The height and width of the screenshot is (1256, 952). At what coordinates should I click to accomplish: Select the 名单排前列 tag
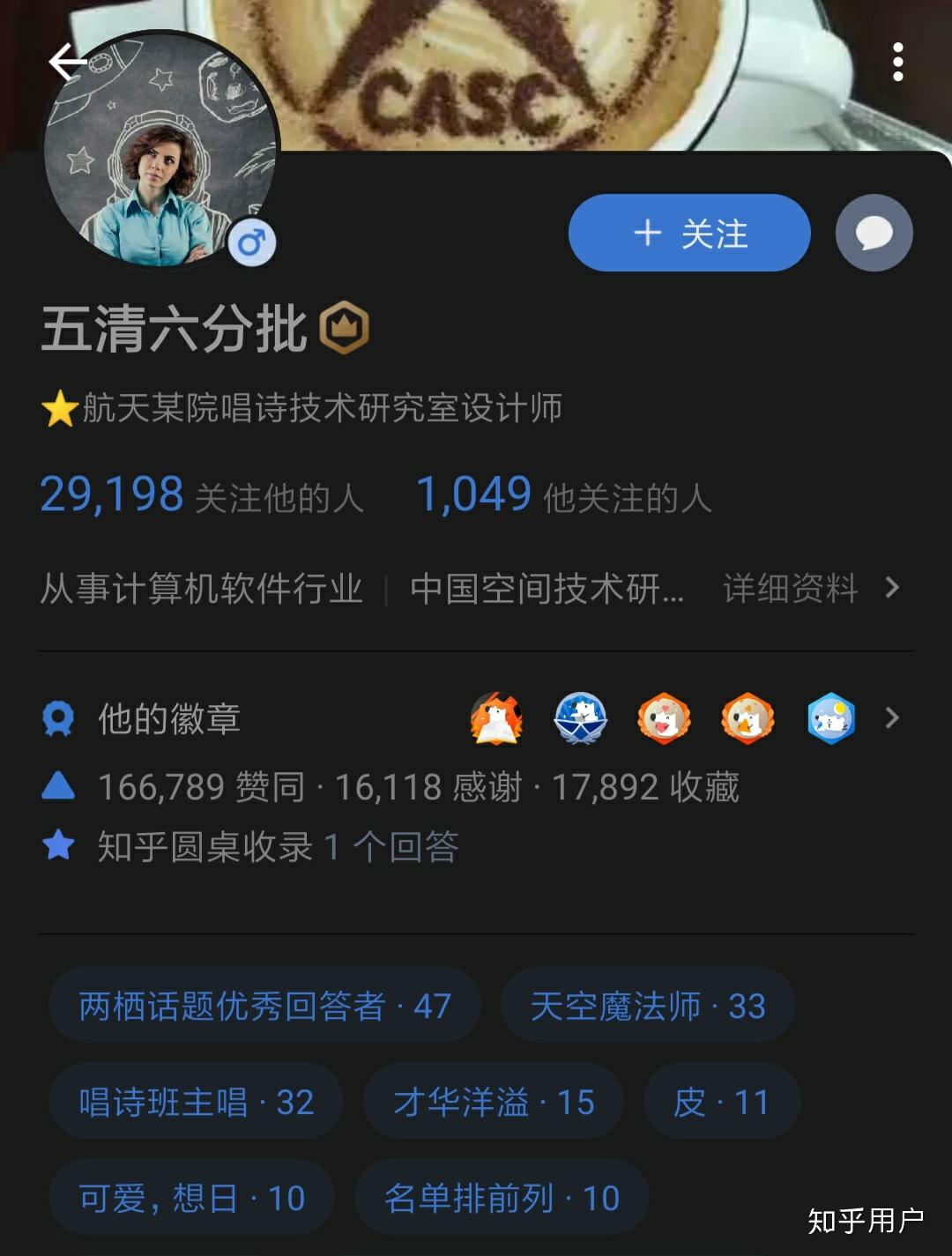point(501,1198)
